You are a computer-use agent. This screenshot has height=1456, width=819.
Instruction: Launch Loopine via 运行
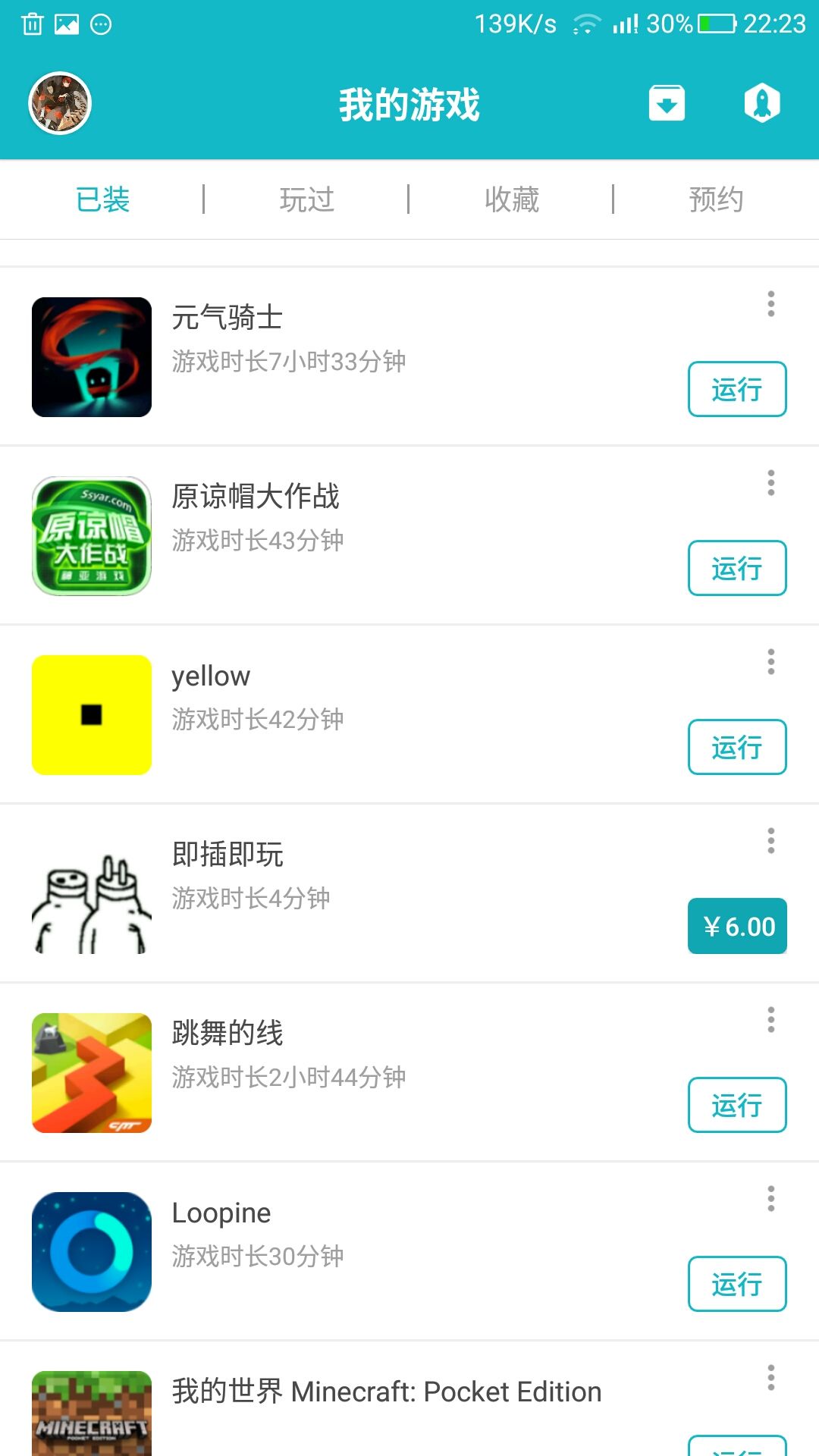[x=736, y=1285]
